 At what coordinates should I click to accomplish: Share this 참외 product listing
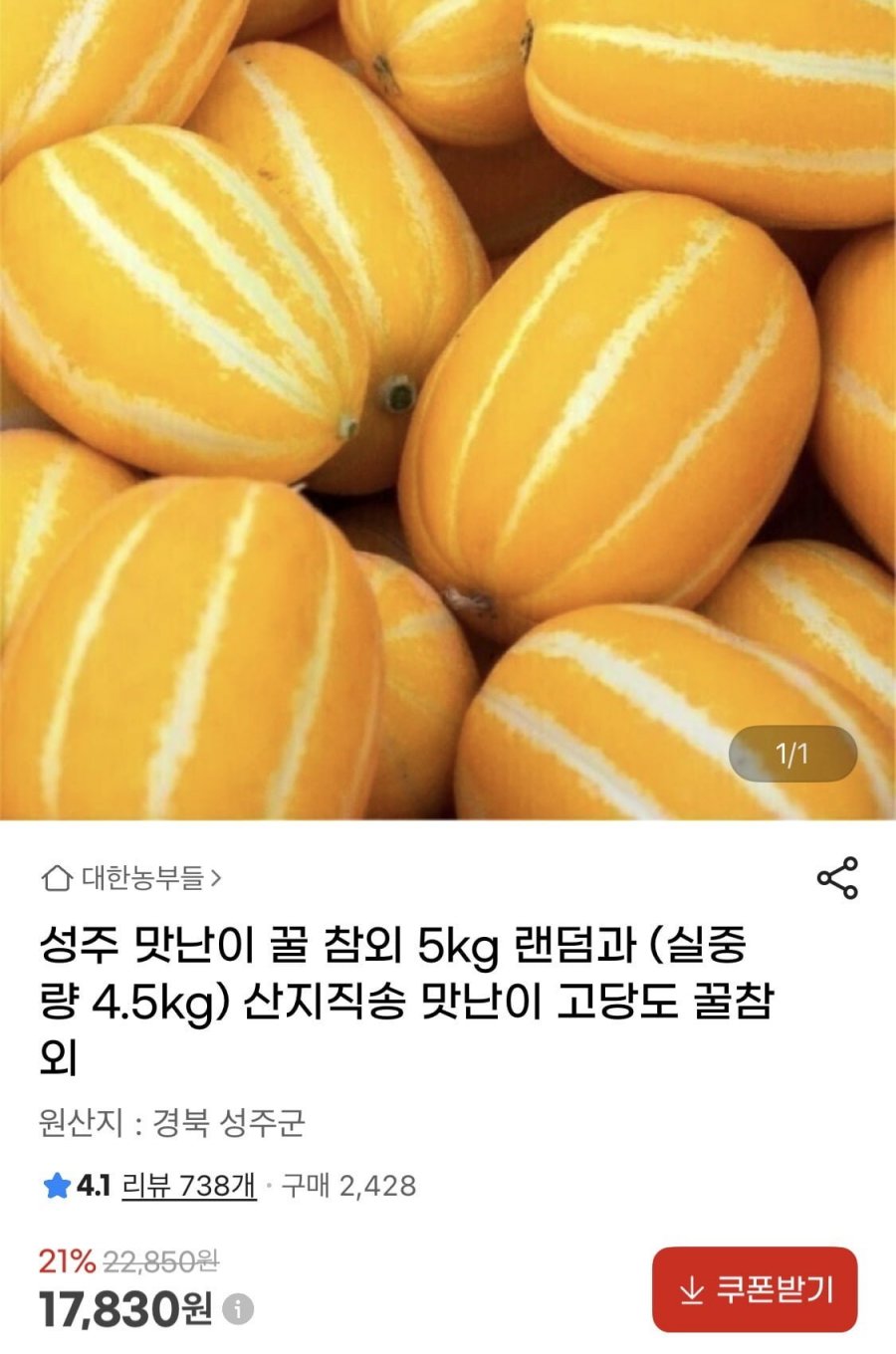[x=836, y=877]
